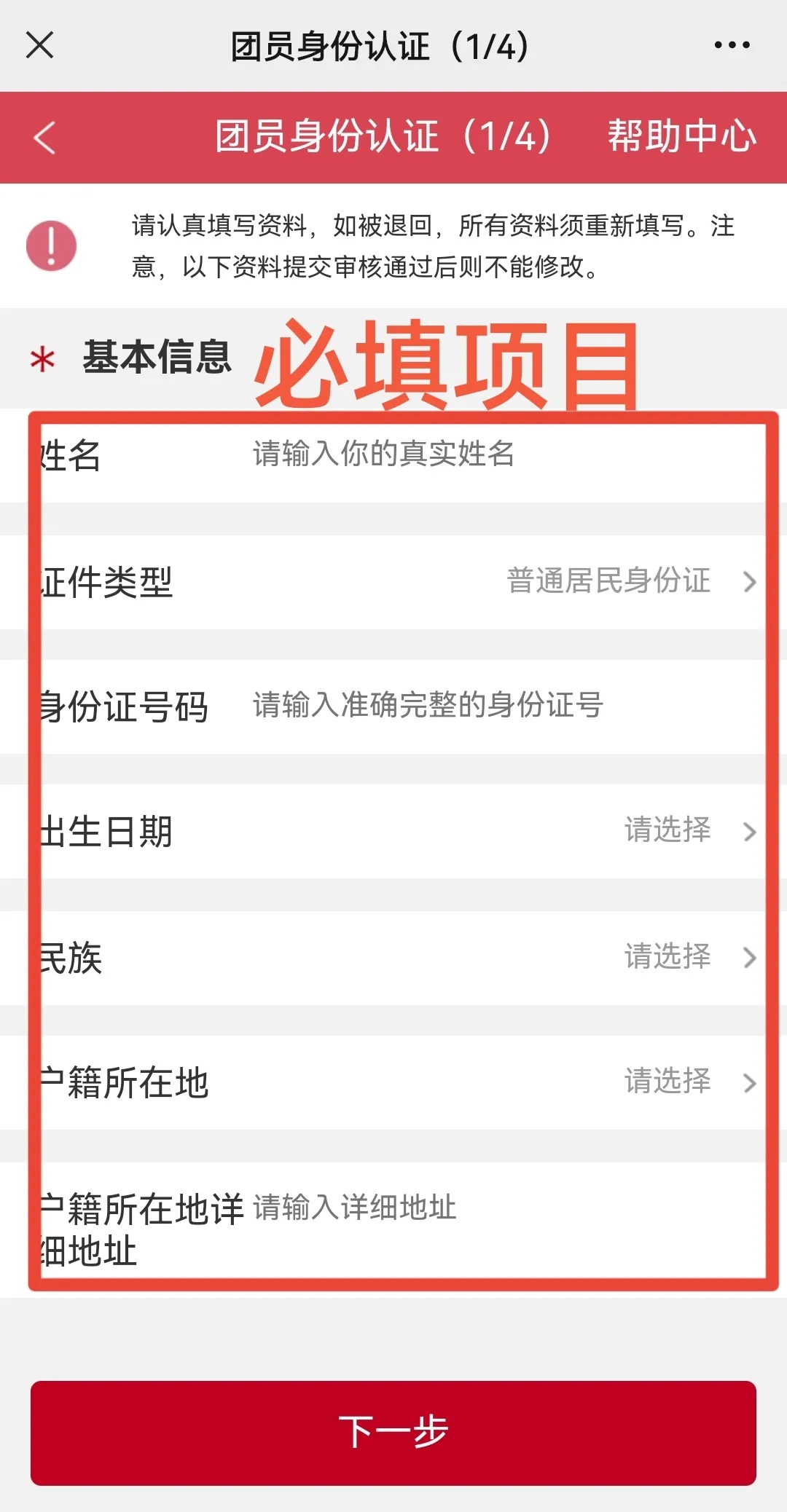Open the three-dot overflow menu
The image size is (787, 1512).
point(732,45)
